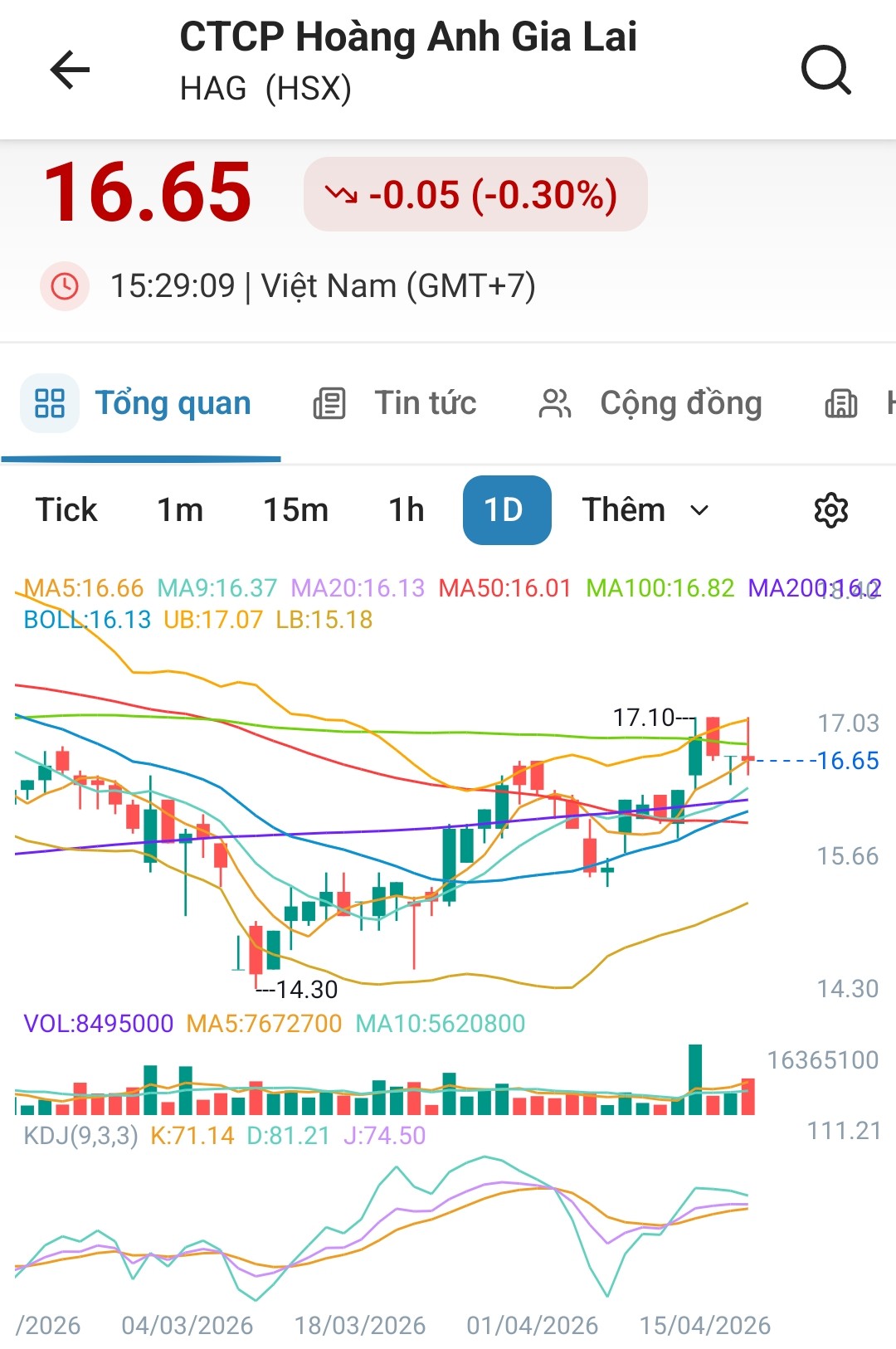The width and height of the screenshot is (896, 1349).
Task: Select the 1m chart interval
Action: [180, 509]
